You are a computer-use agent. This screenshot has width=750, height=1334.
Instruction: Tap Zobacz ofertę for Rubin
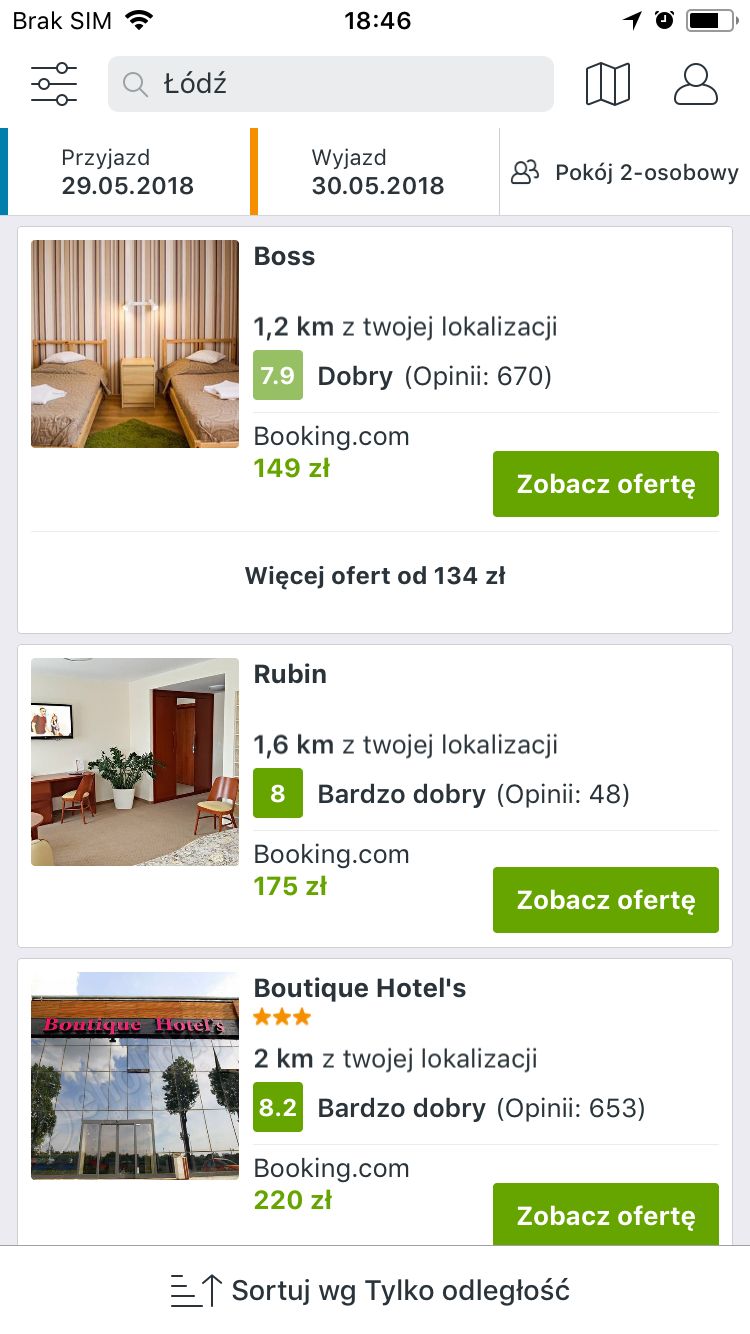pos(606,900)
